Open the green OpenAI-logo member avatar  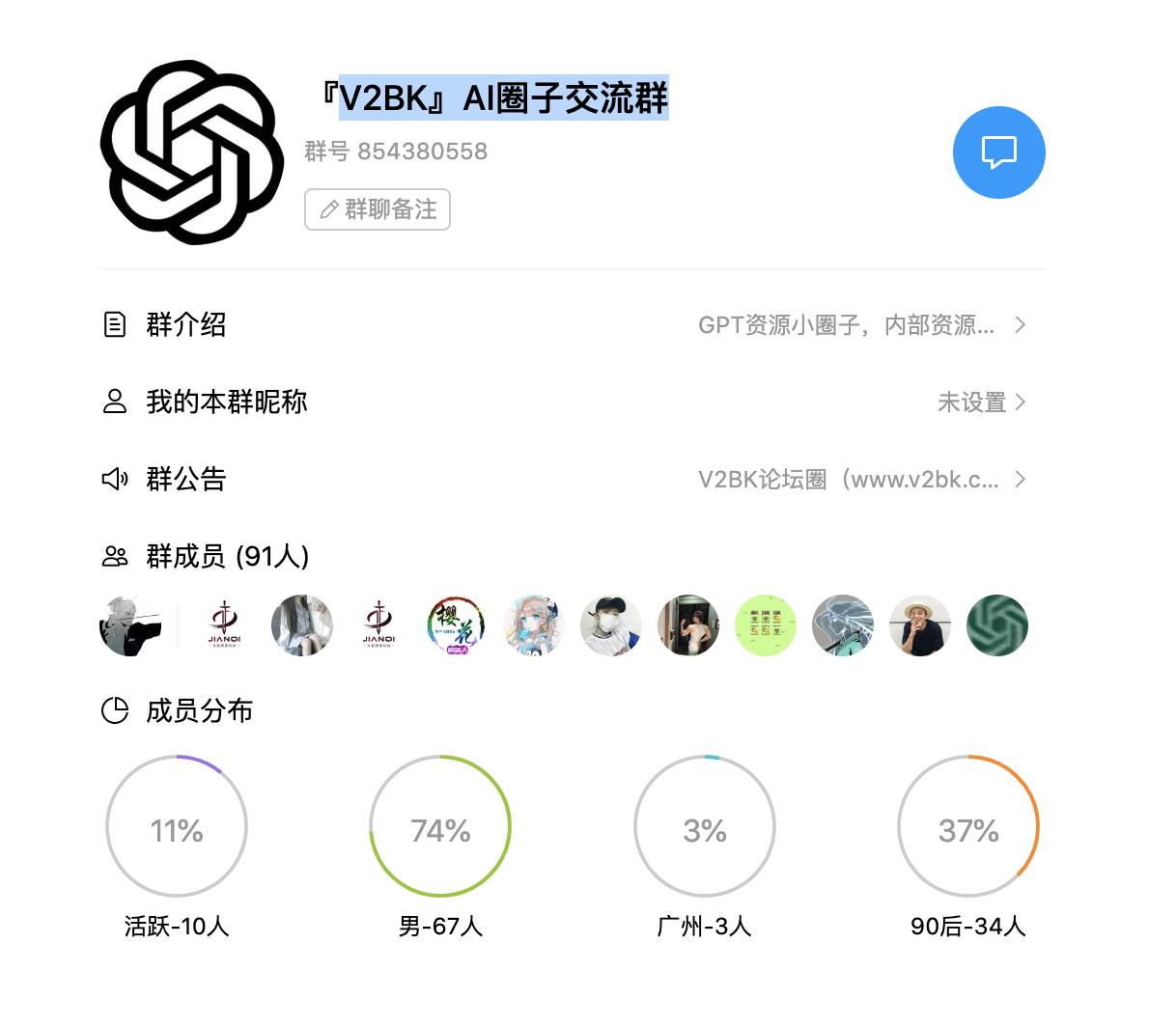(x=996, y=625)
